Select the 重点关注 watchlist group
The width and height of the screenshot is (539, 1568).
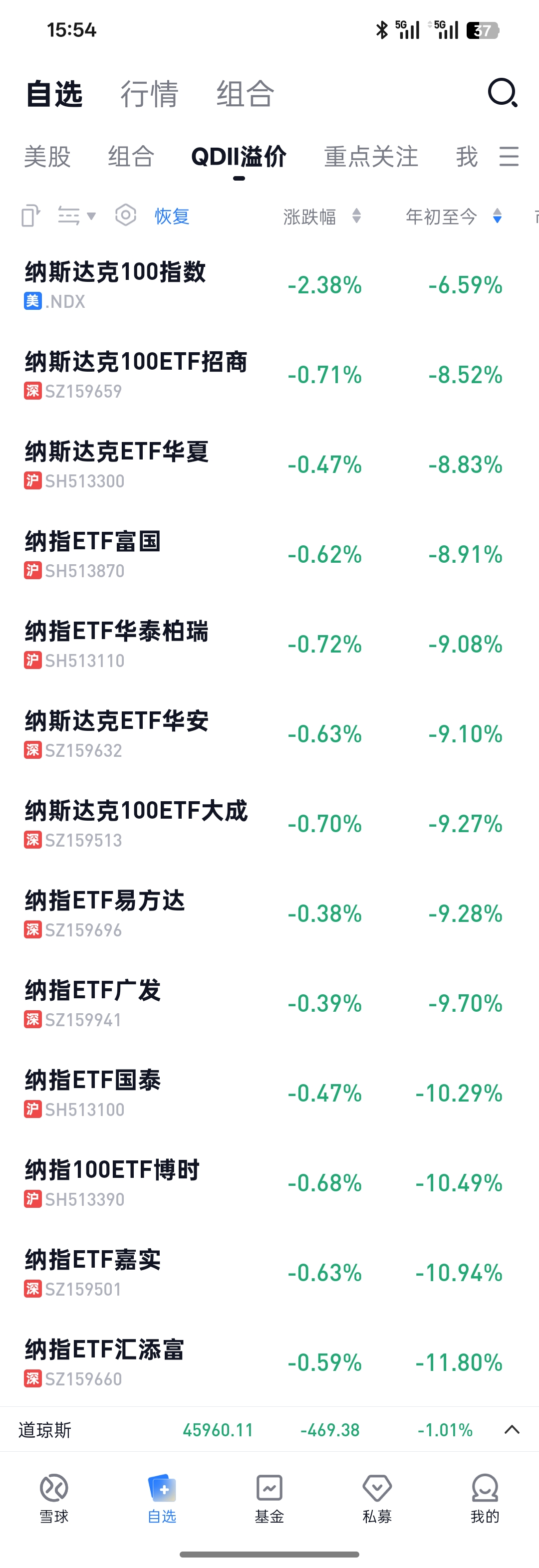[371, 157]
